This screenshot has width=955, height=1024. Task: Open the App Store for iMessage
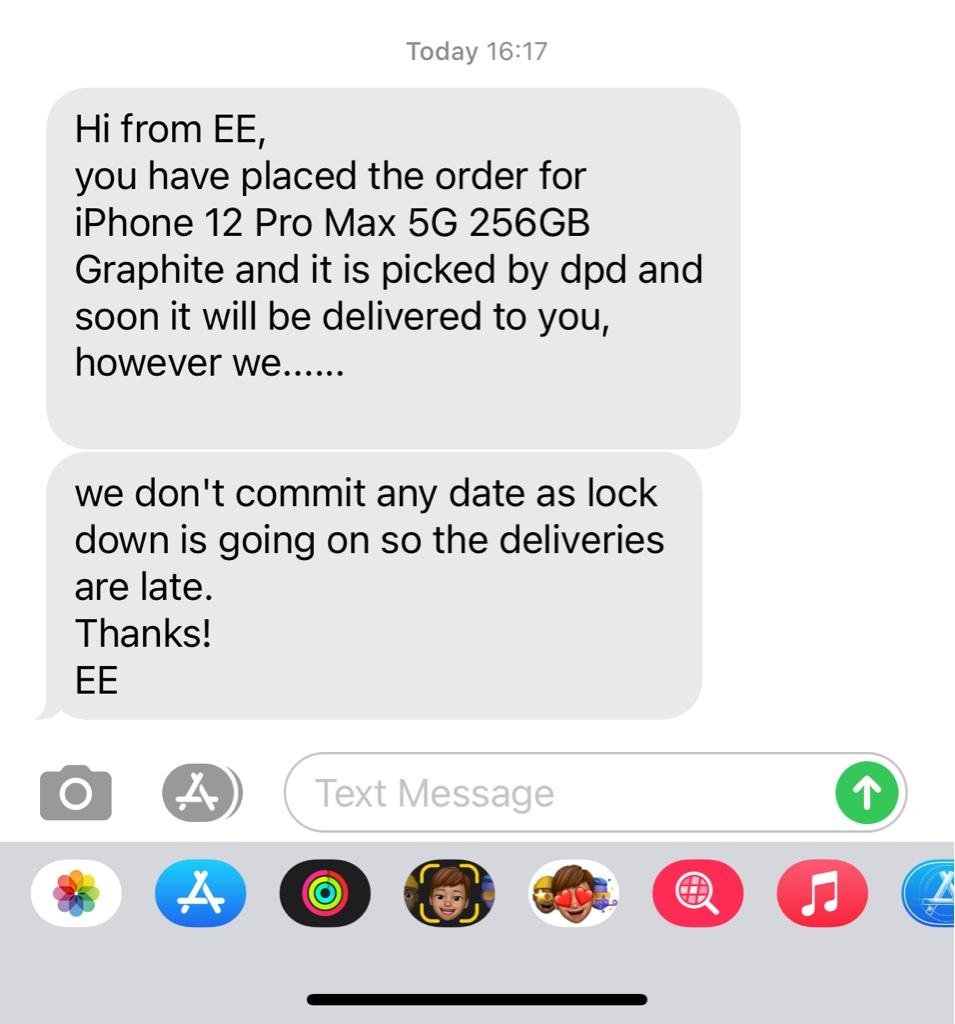tap(200, 893)
